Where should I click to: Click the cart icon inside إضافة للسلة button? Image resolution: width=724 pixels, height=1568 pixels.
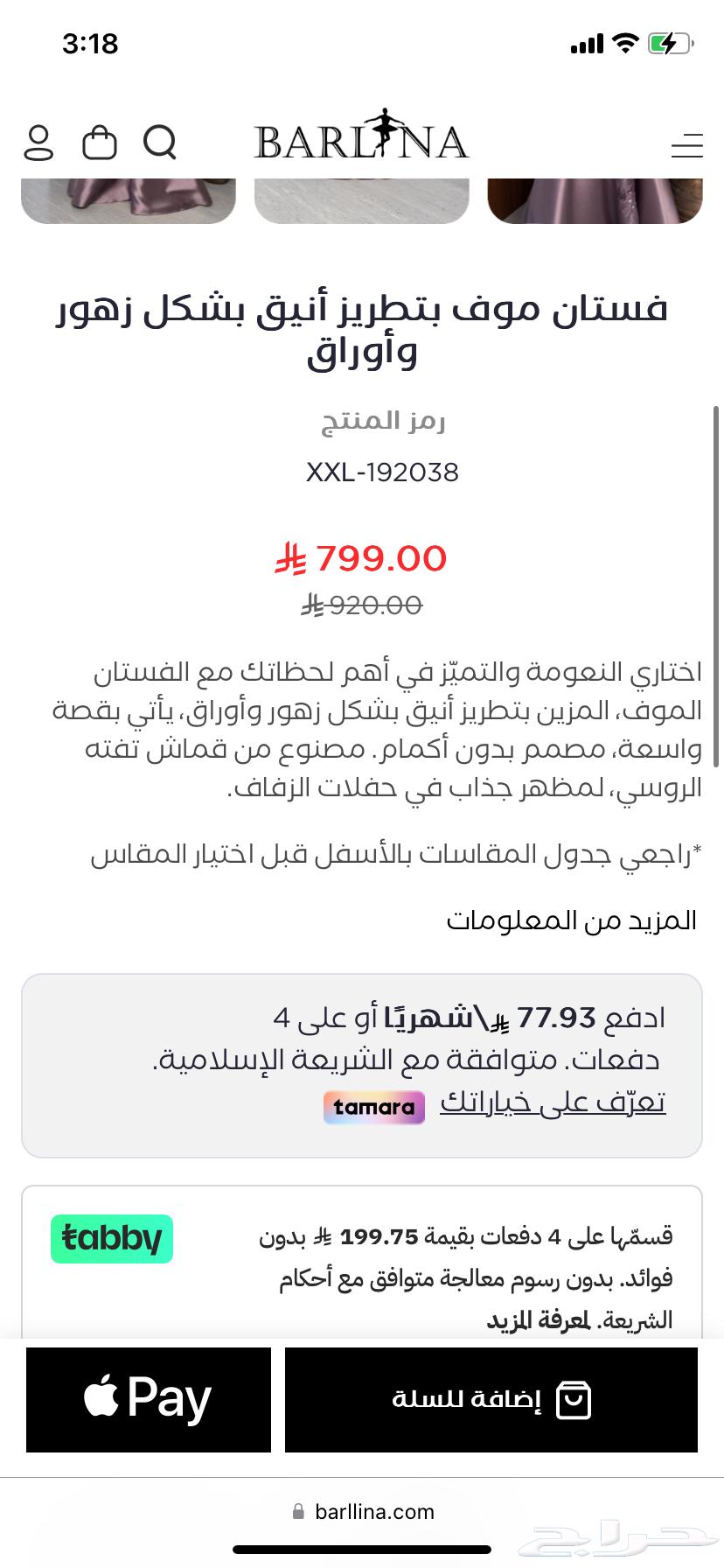574,1398
